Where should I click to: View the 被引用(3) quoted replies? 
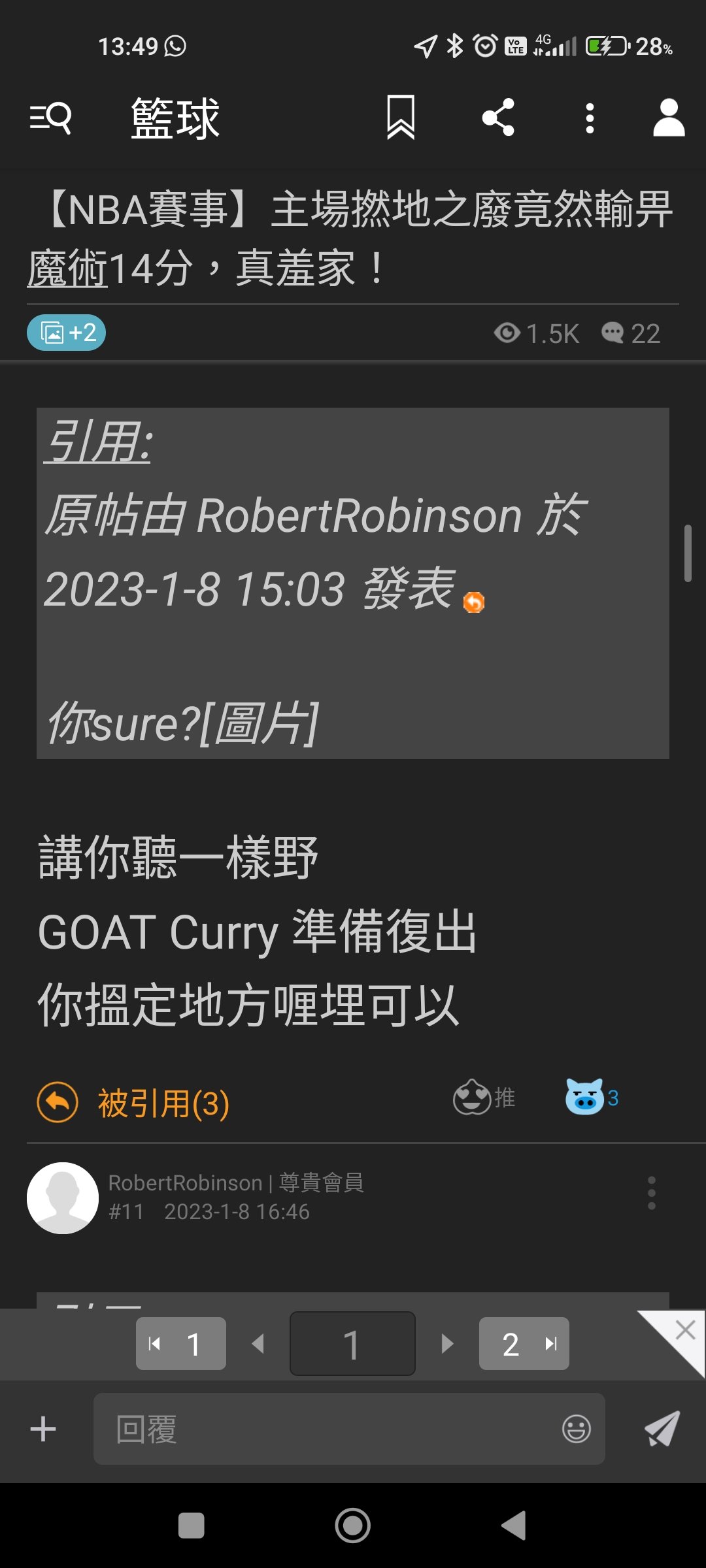(x=133, y=1103)
